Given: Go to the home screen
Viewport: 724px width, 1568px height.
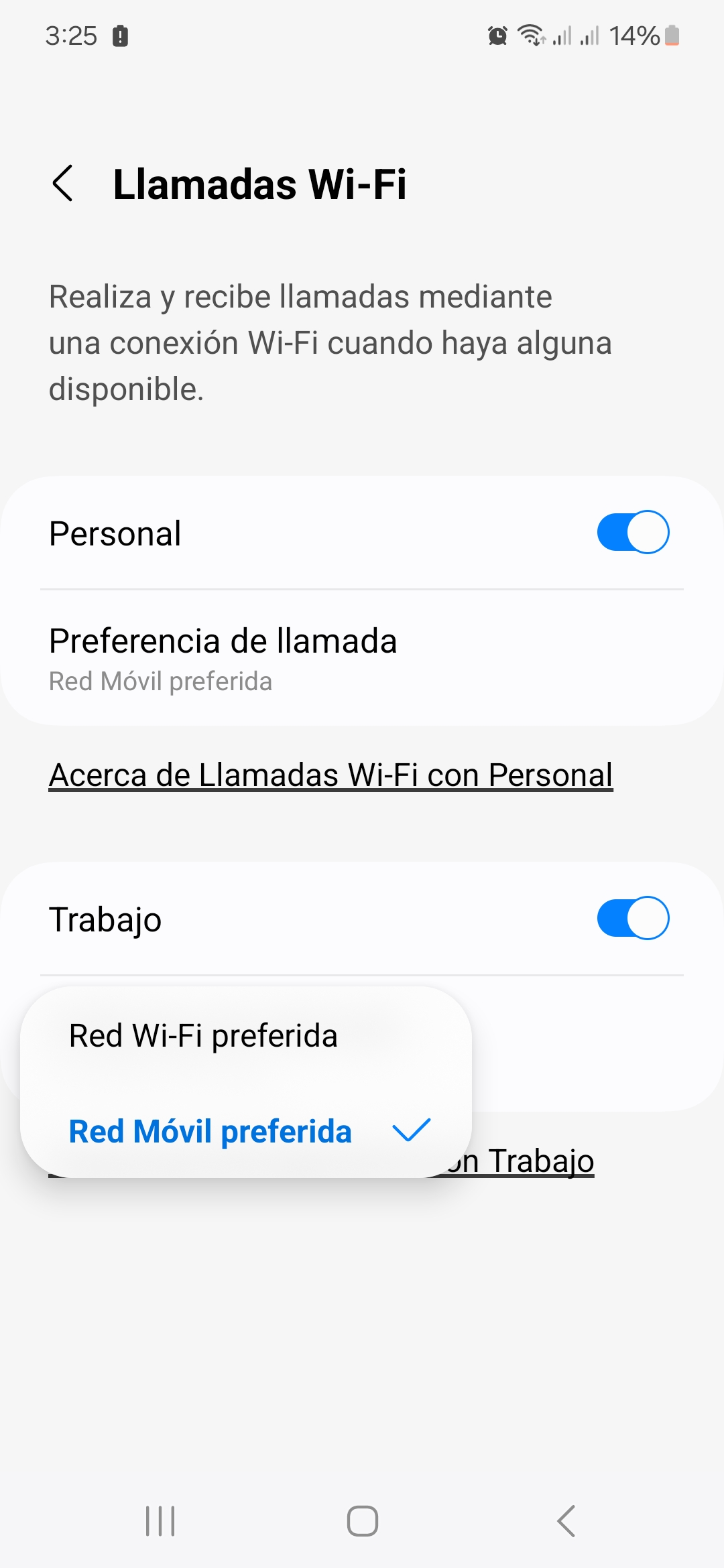Looking at the screenshot, I should tap(362, 1520).
